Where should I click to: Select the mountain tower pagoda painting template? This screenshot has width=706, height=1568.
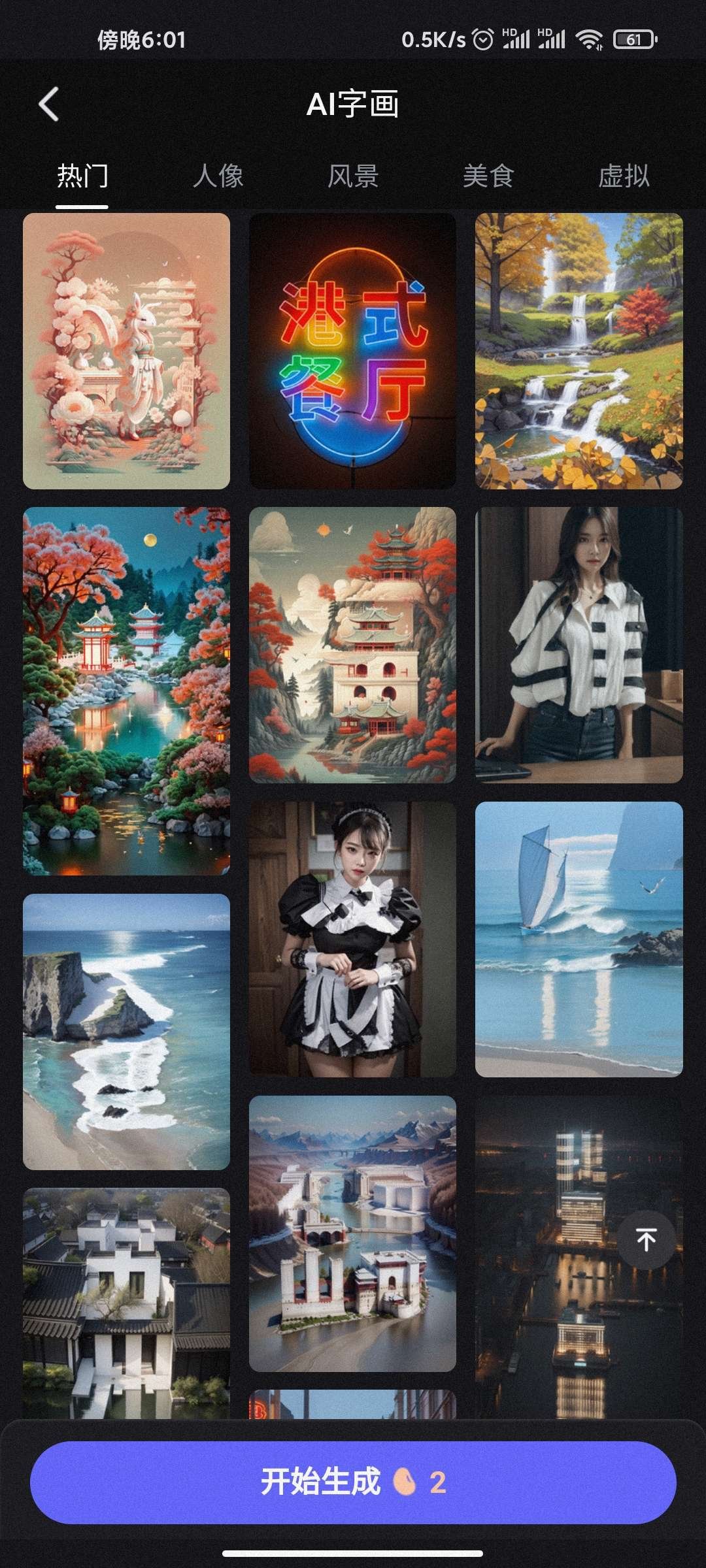352,645
